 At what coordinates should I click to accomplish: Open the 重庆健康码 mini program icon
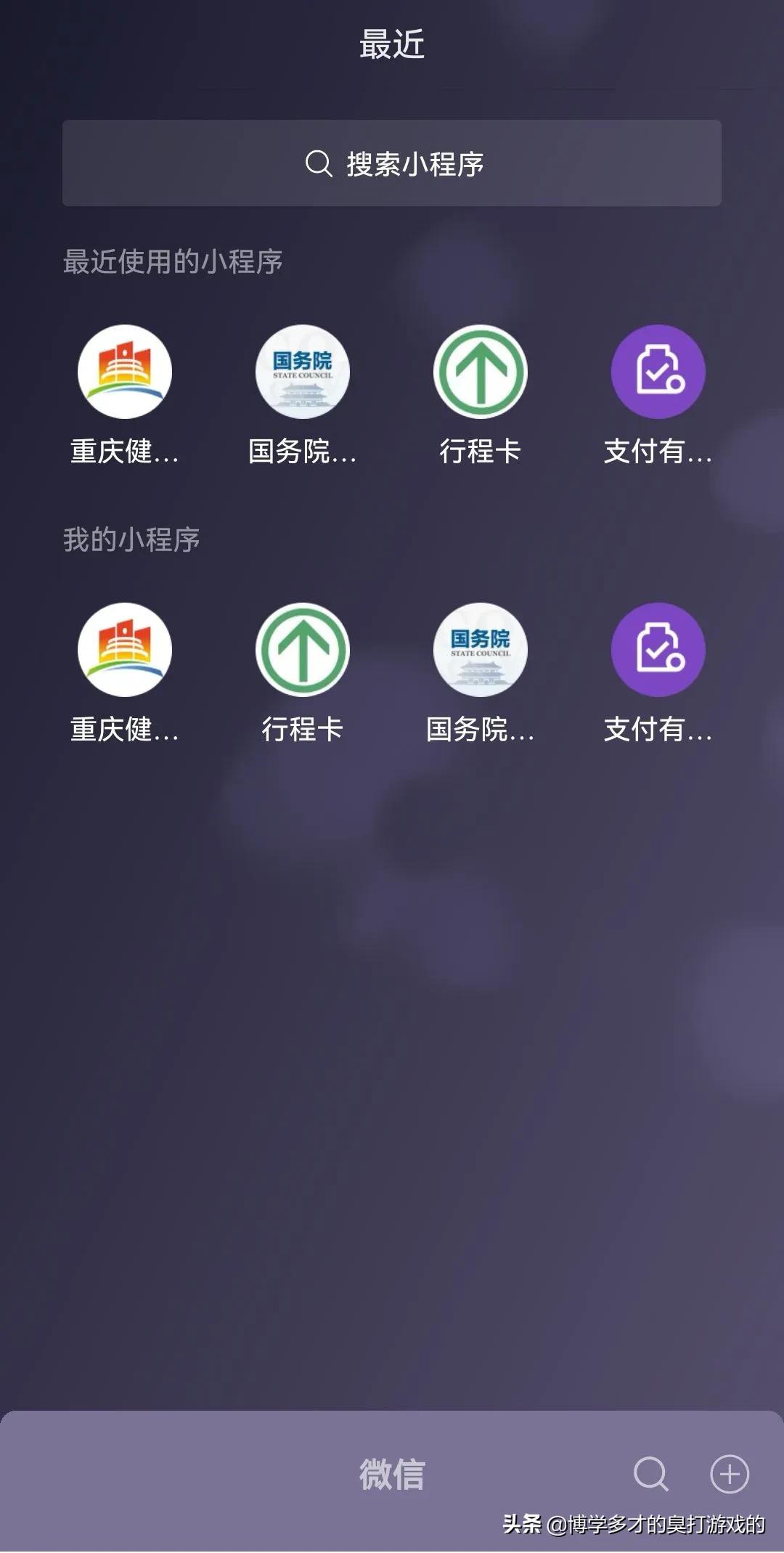125,371
